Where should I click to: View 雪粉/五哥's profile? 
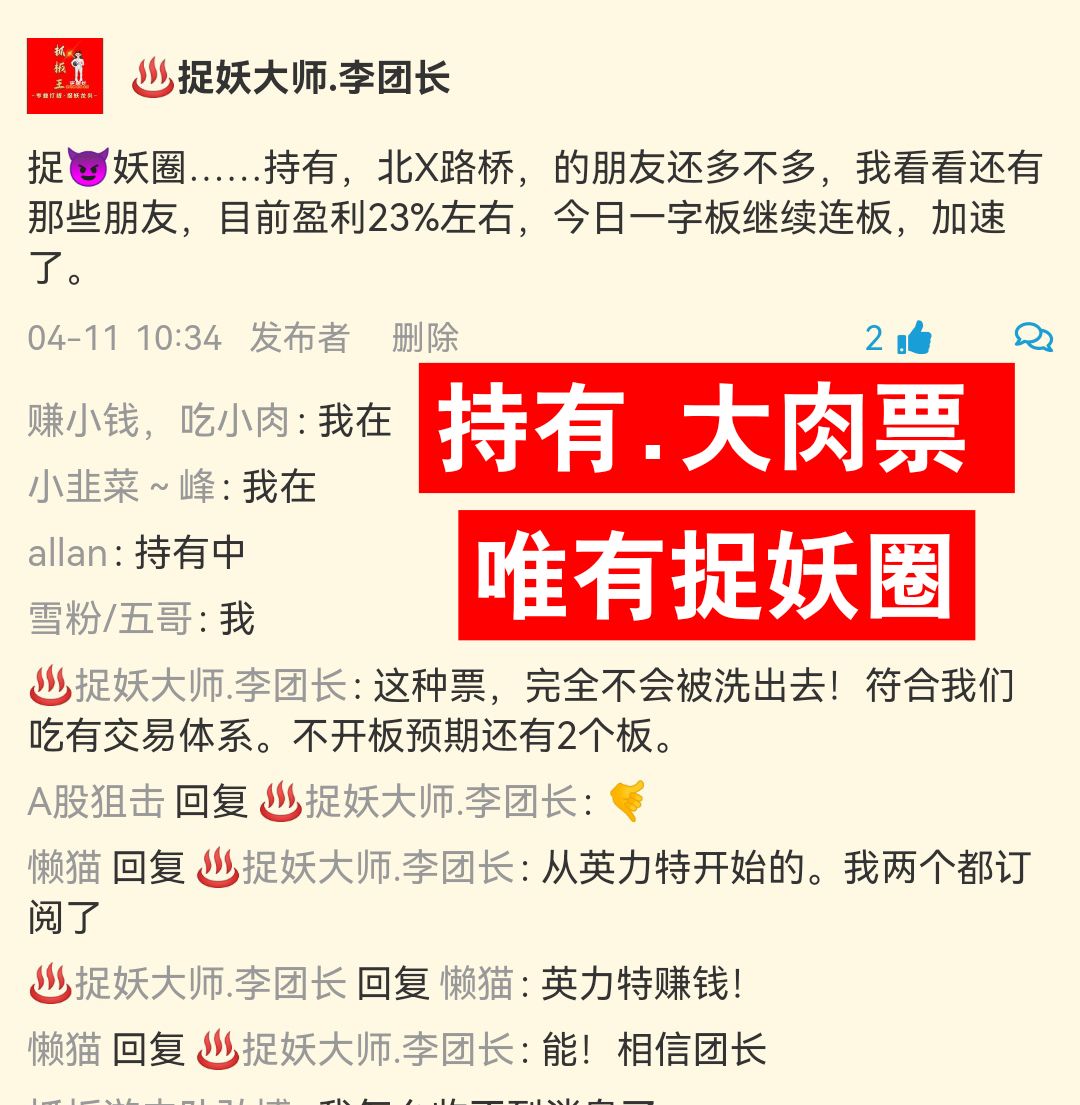click(x=110, y=619)
